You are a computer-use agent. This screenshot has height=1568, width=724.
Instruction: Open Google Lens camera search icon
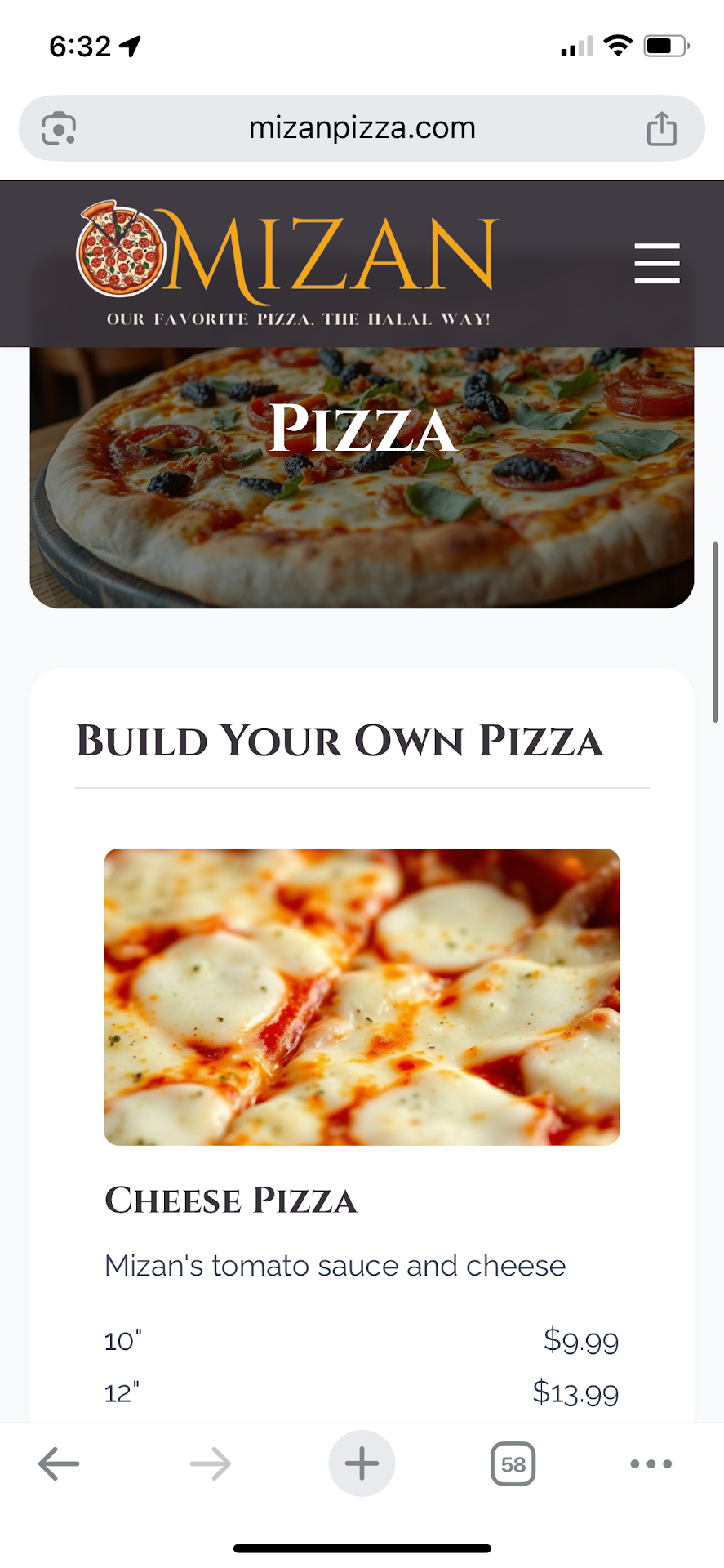pos(59,129)
